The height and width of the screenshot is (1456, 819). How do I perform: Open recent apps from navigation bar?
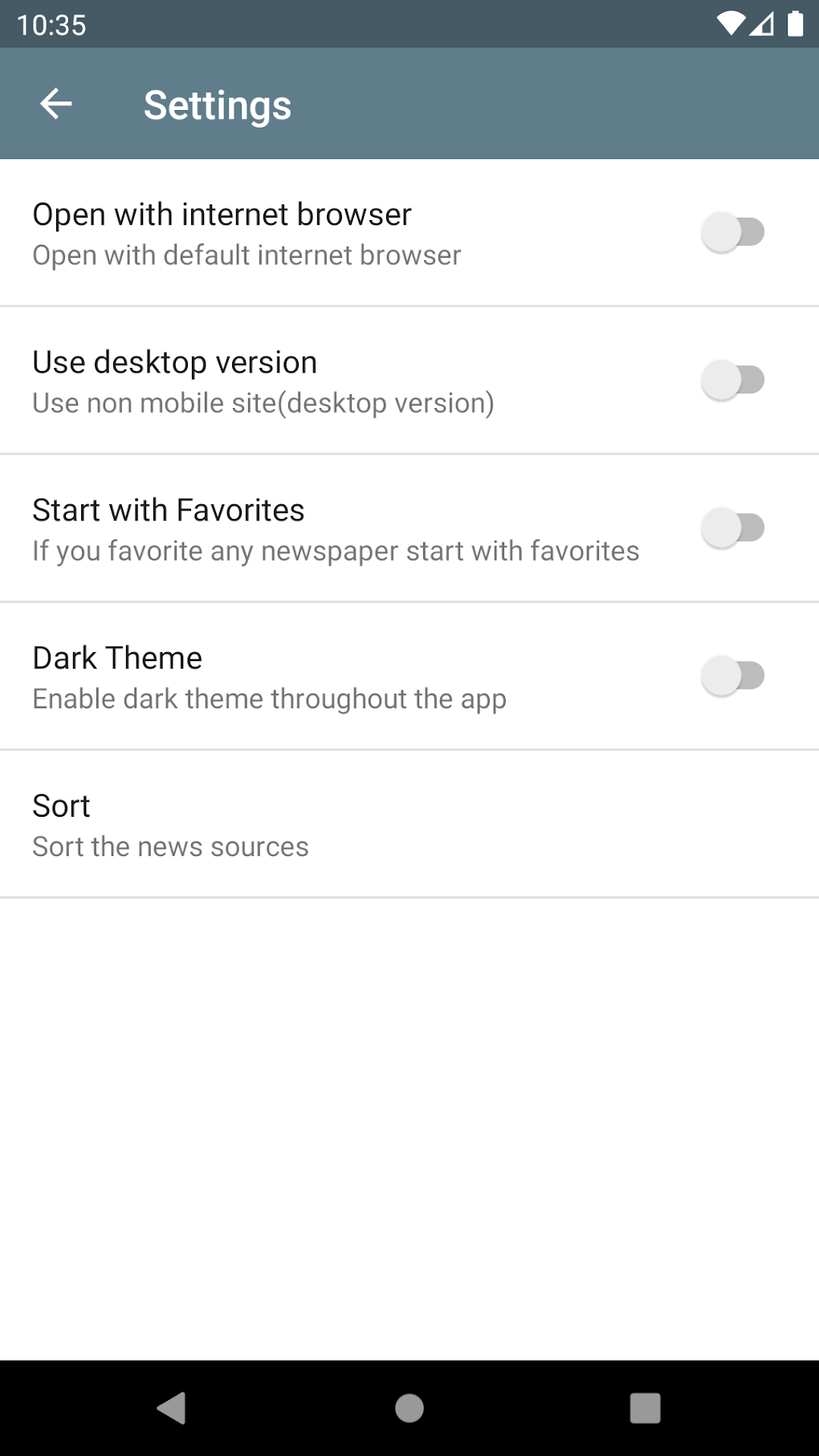click(645, 1408)
